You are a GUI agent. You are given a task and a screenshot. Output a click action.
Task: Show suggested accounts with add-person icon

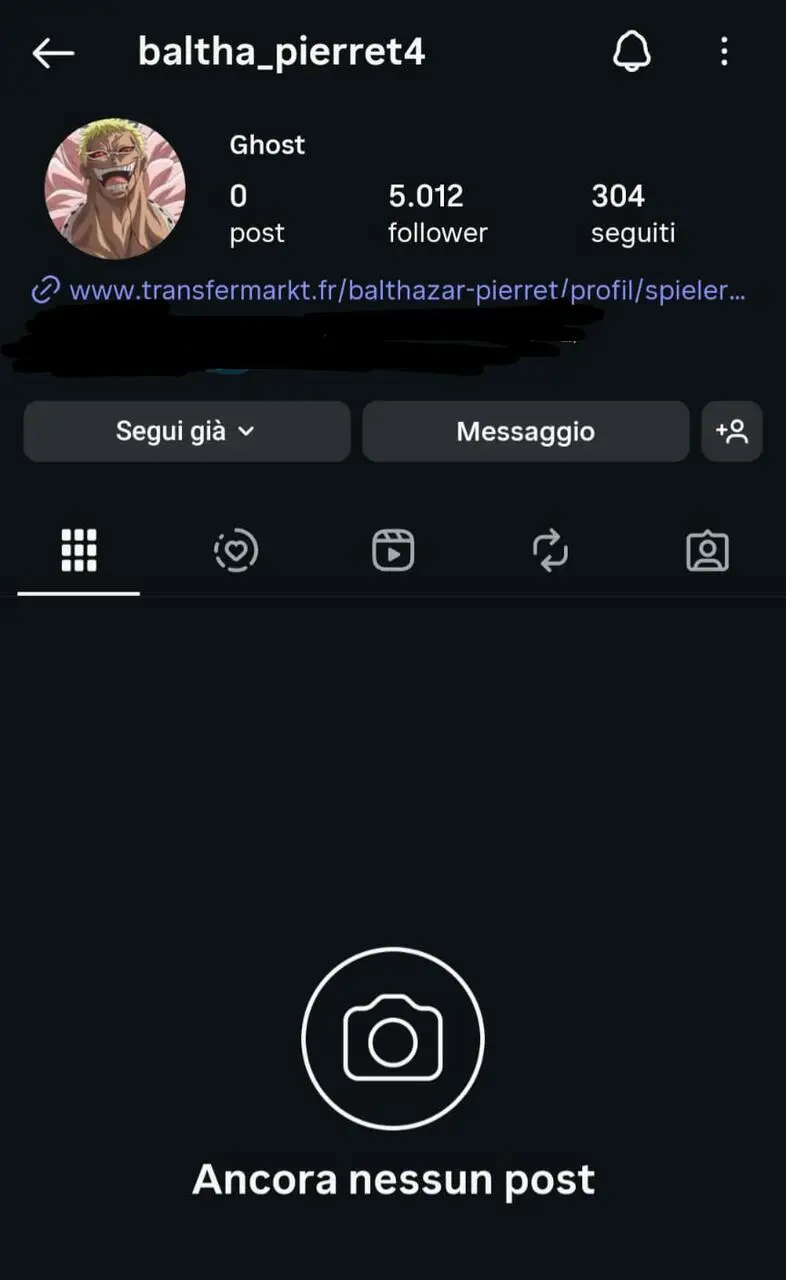[x=732, y=432]
